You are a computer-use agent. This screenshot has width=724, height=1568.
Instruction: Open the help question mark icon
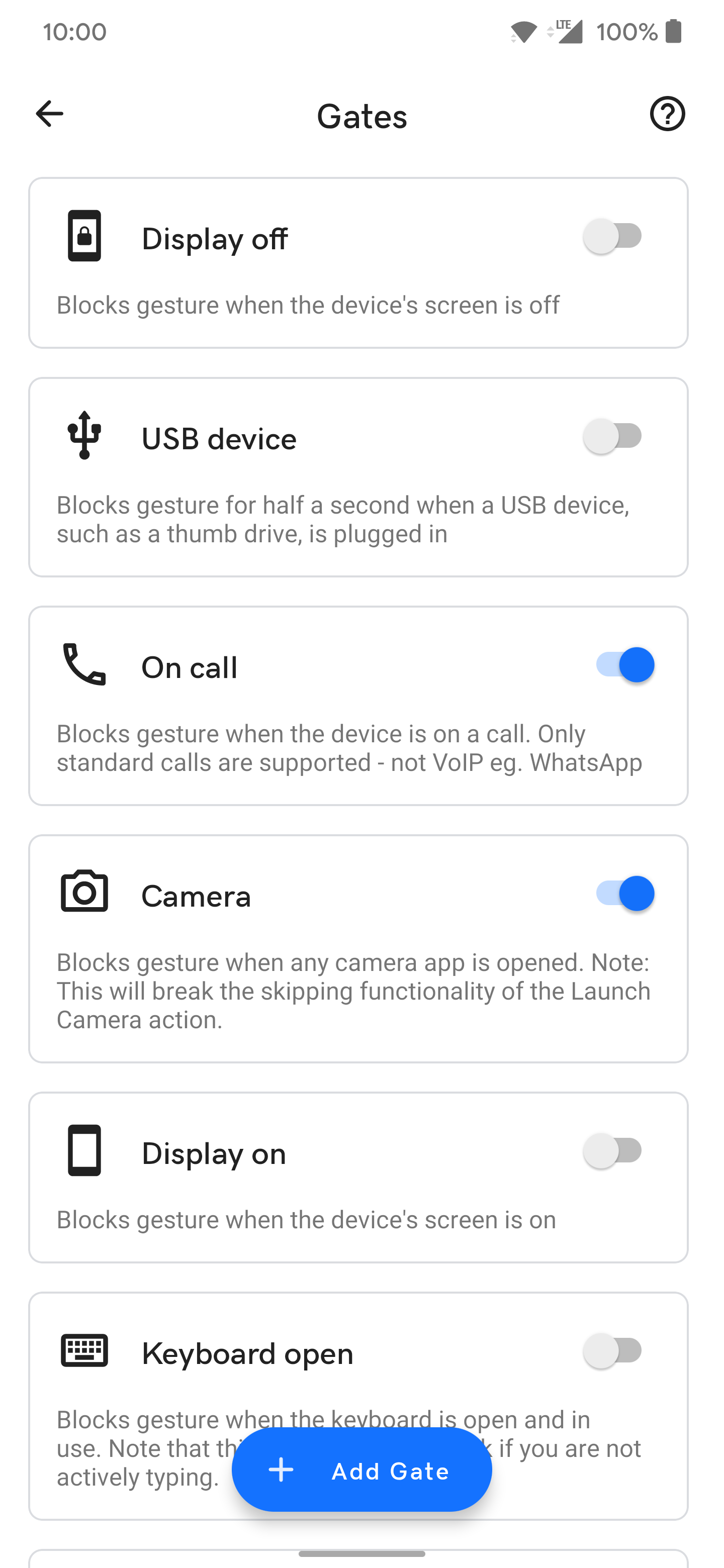point(667,114)
